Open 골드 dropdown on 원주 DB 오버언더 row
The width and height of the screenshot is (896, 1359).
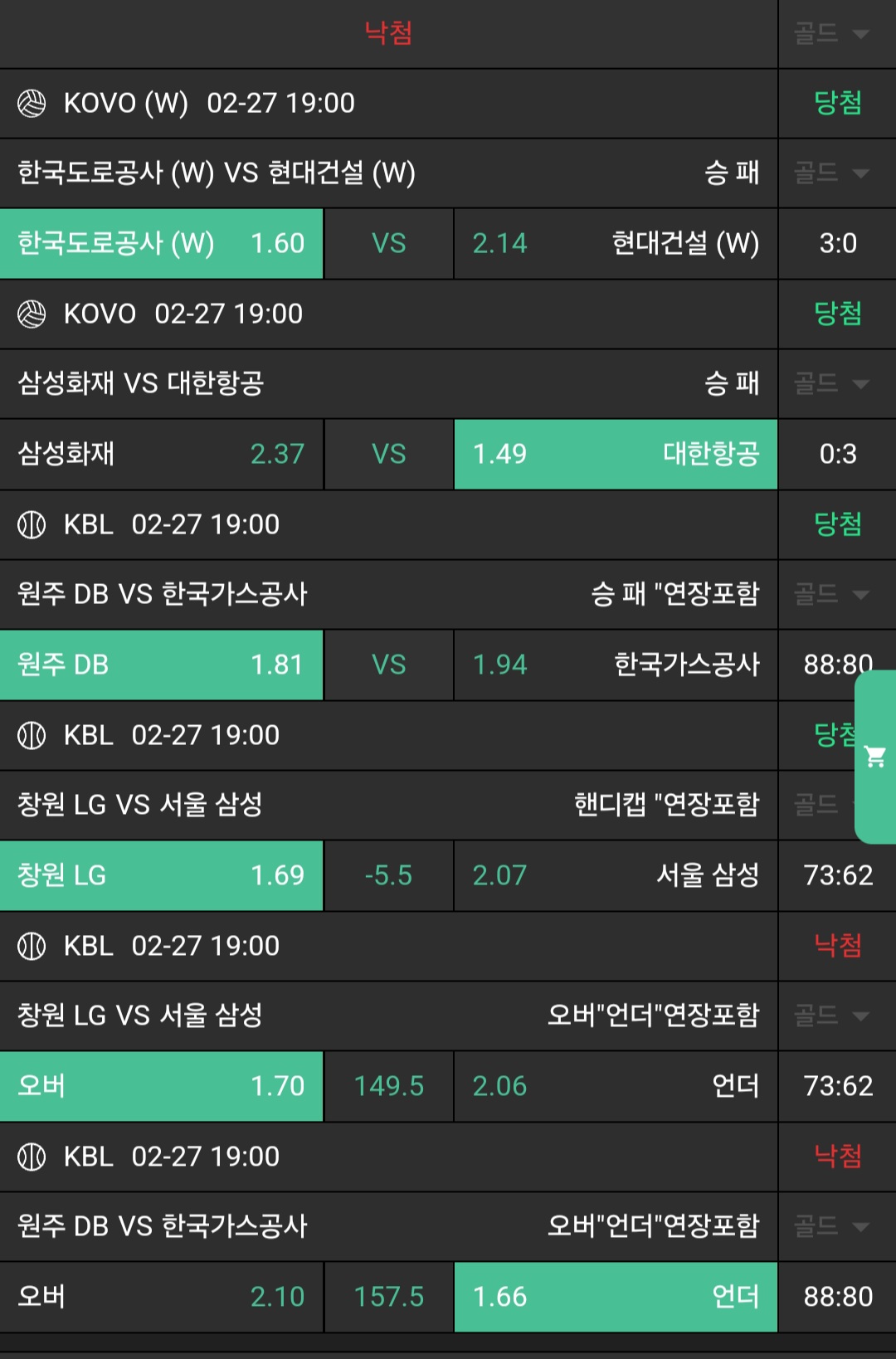pos(831,1227)
